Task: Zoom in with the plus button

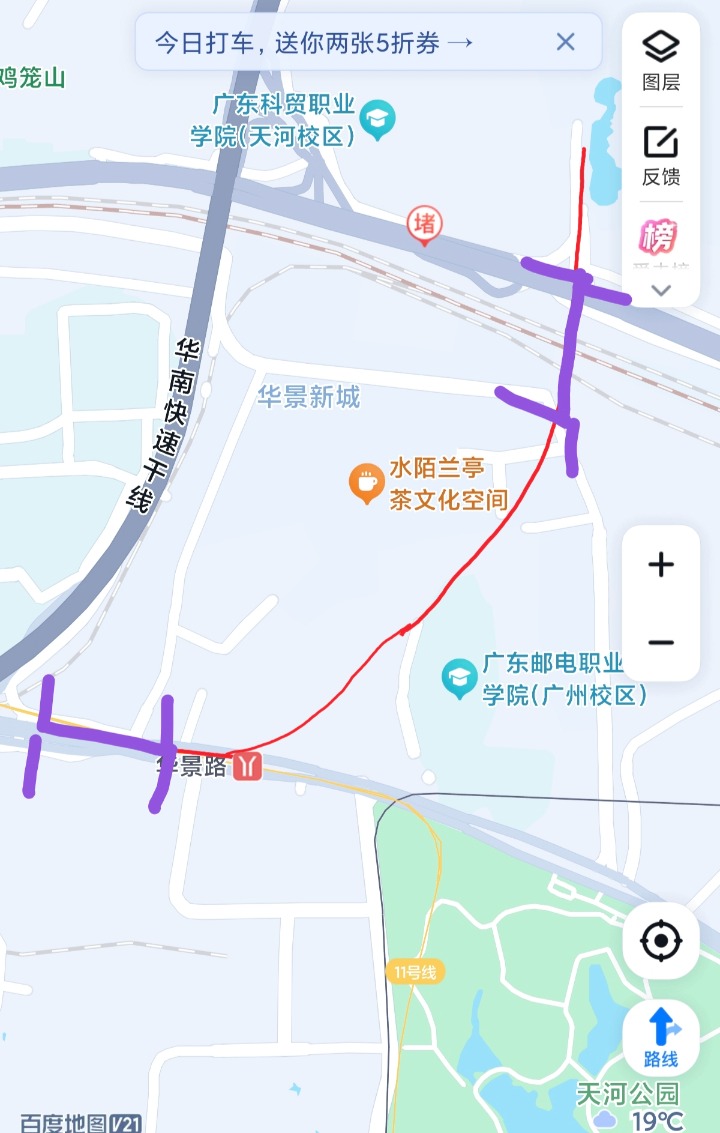Action: point(660,564)
